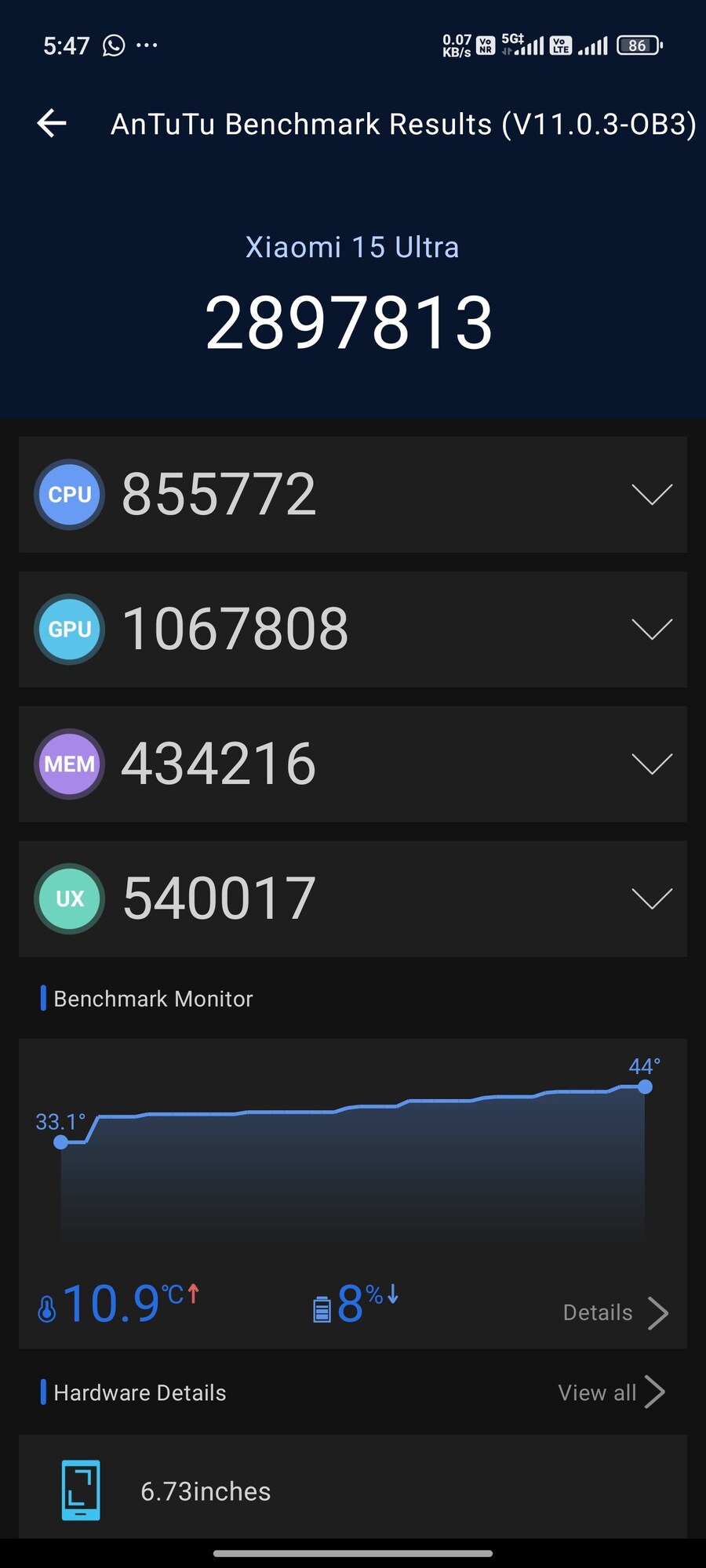
Task: Go back using the arrow icon
Action: pyautogui.click(x=52, y=123)
